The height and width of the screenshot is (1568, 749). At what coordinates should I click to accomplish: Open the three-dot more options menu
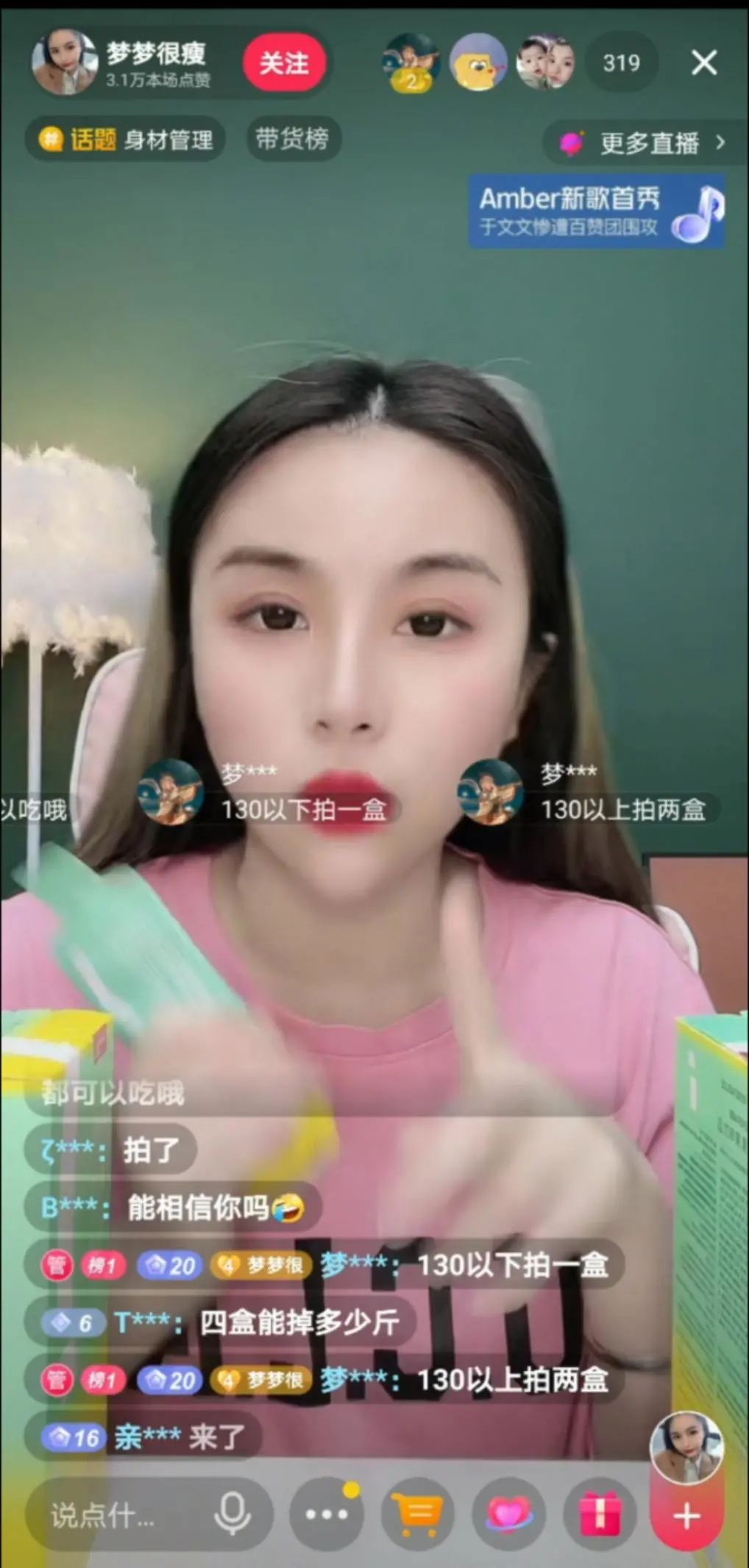326,1515
